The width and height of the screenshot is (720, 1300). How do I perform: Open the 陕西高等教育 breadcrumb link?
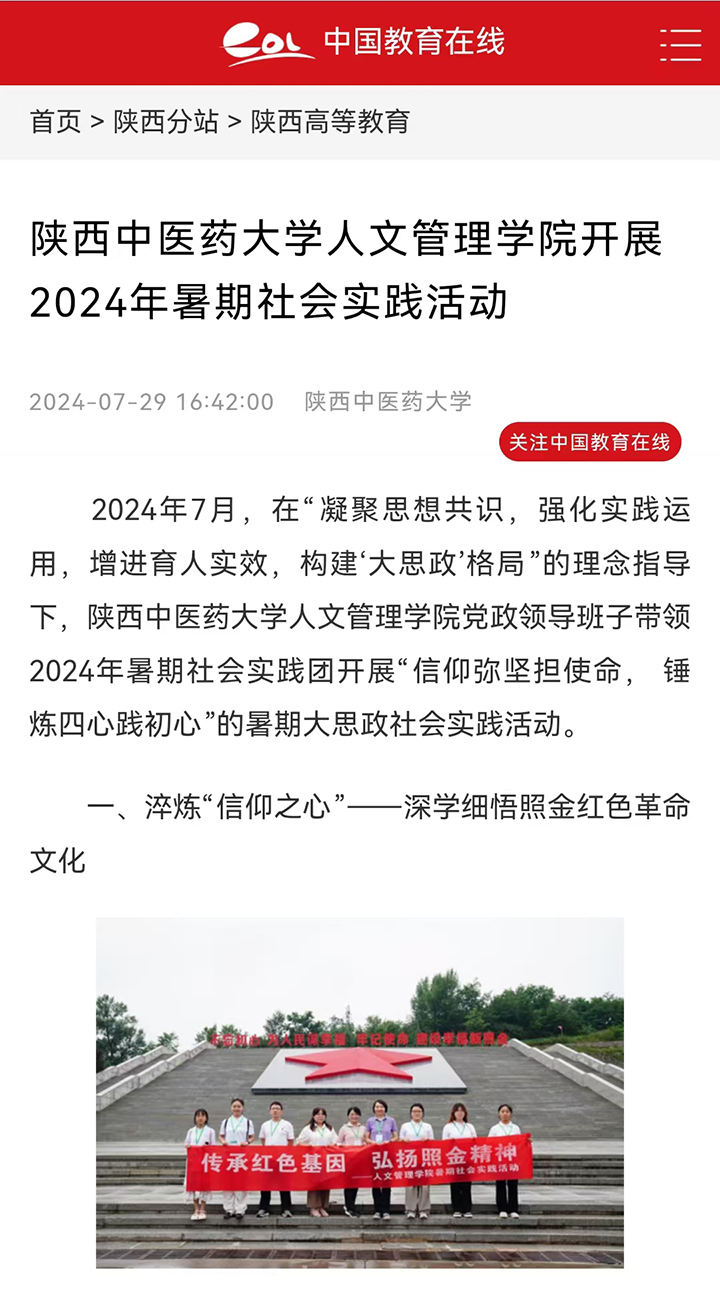click(x=331, y=122)
